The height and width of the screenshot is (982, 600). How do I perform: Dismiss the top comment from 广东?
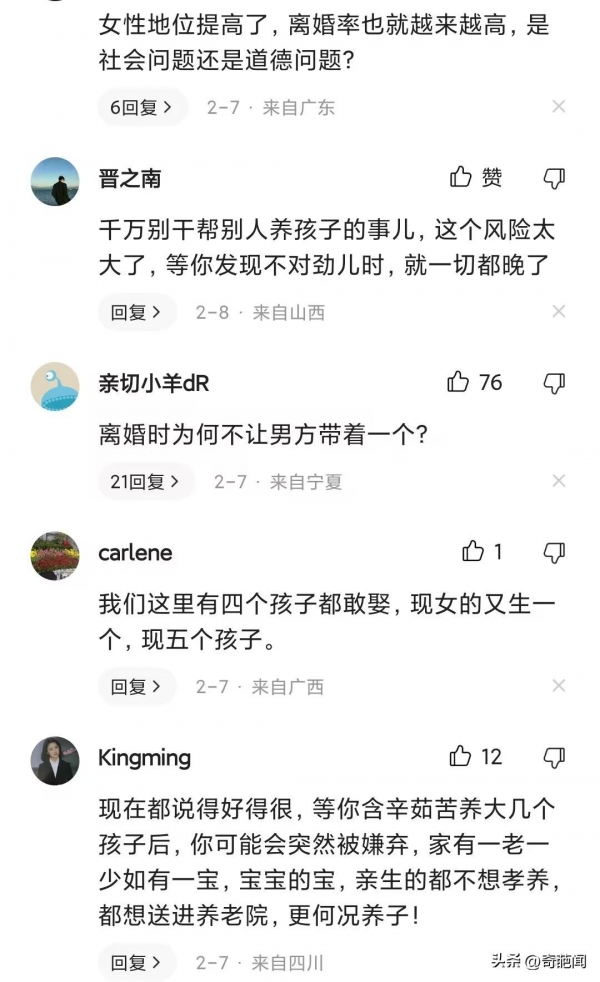(559, 107)
